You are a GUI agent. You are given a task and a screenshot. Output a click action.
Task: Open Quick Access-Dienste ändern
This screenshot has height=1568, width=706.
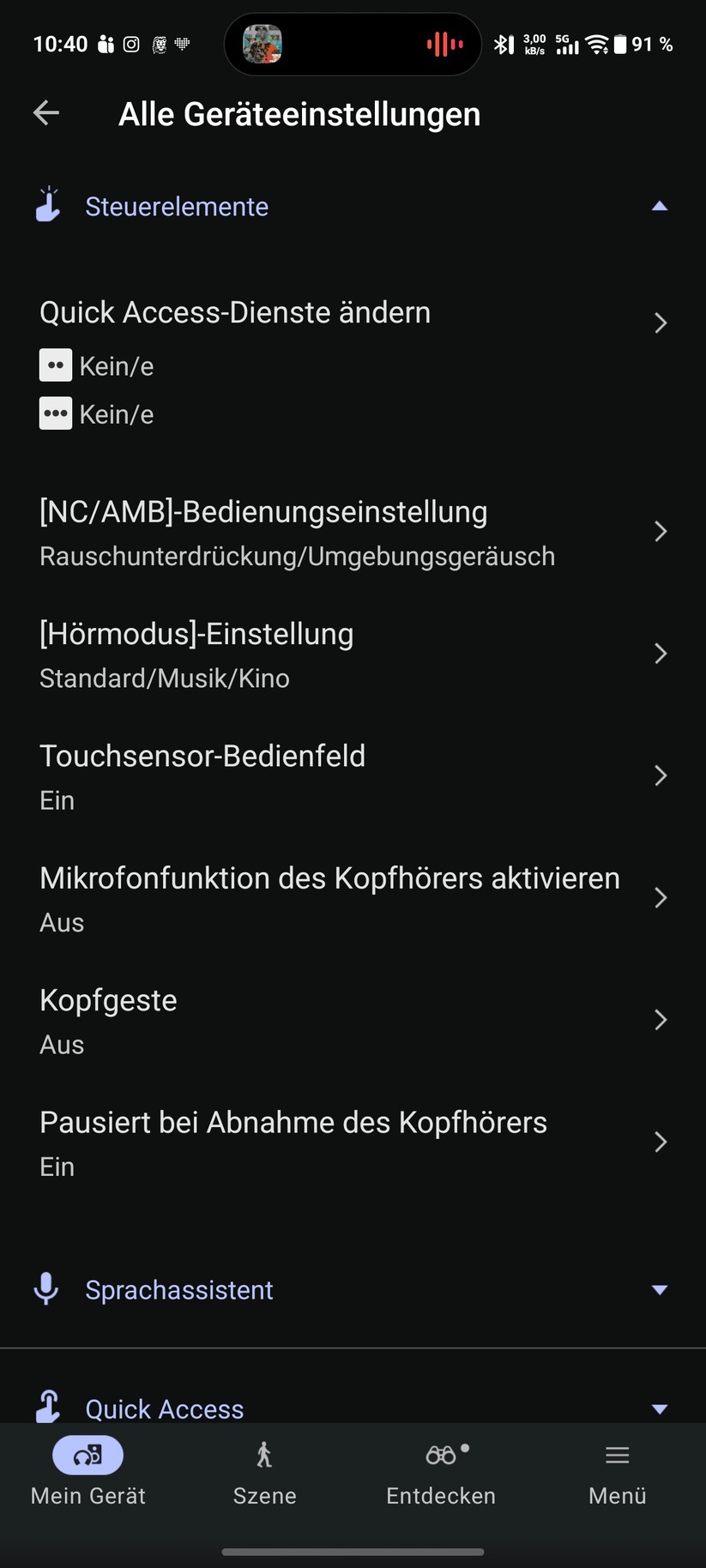(x=353, y=361)
